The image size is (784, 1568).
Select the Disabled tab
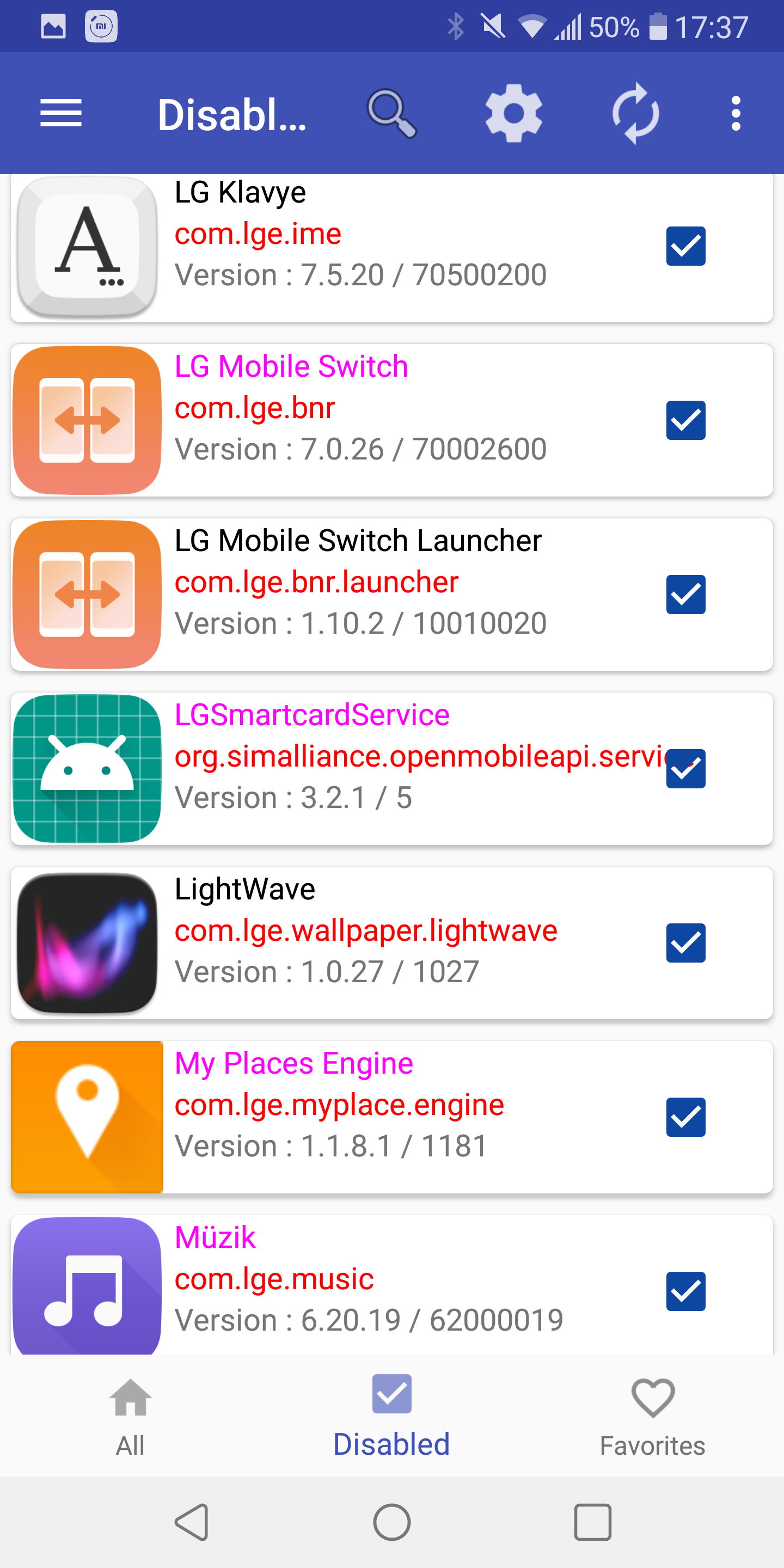[x=391, y=1416]
